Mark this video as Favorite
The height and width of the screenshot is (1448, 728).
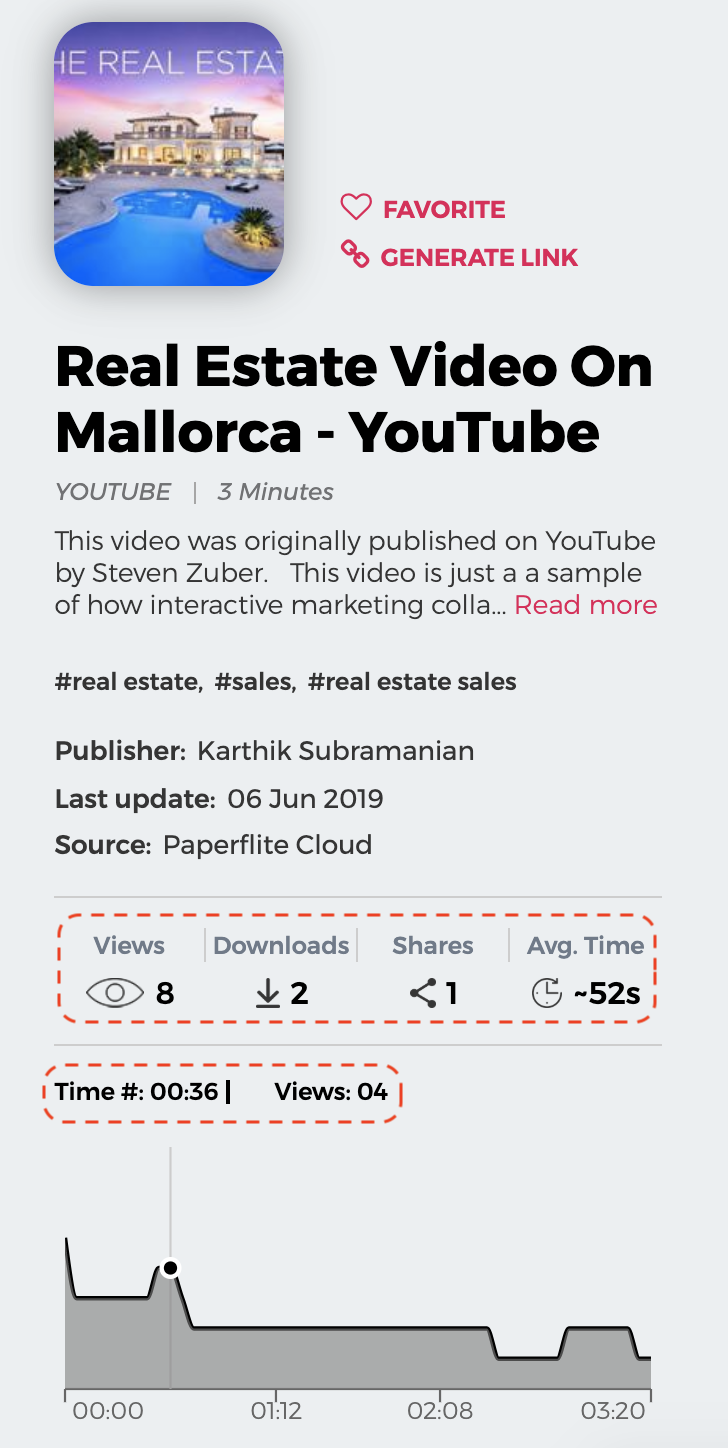pyautogui.click(x=424, y=209)
